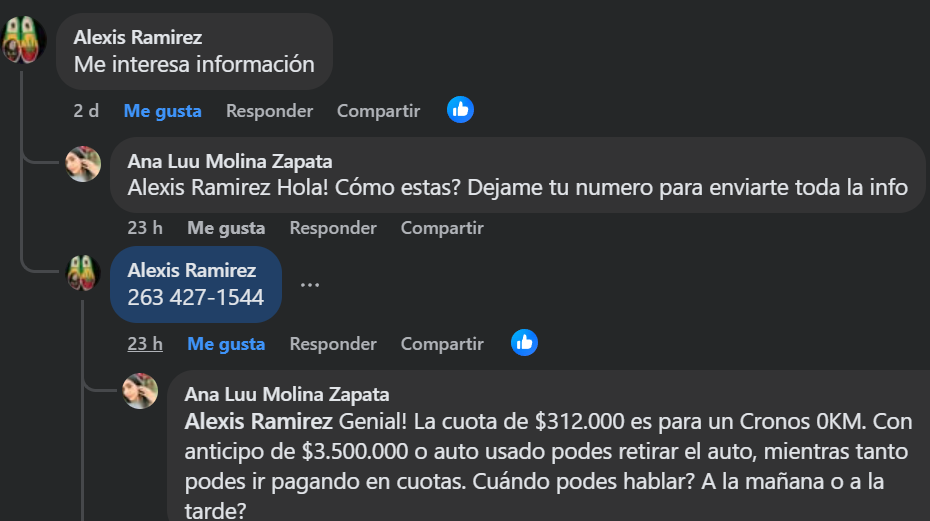Reply to the 263 427-1544 comment
The height and width of the screenshot is (521, 930).
333,344
